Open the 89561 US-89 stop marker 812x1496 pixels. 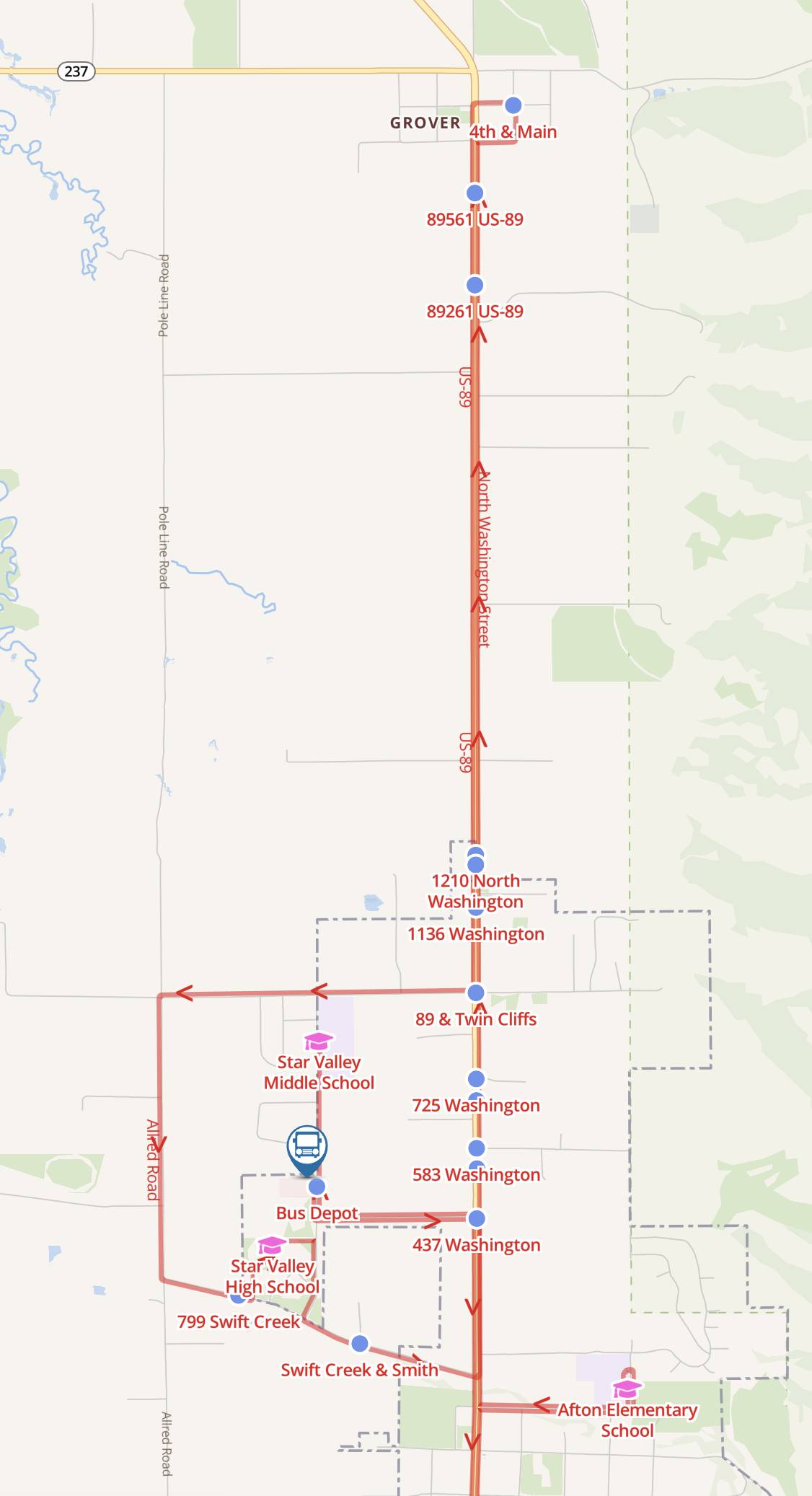tap(475, 193)
